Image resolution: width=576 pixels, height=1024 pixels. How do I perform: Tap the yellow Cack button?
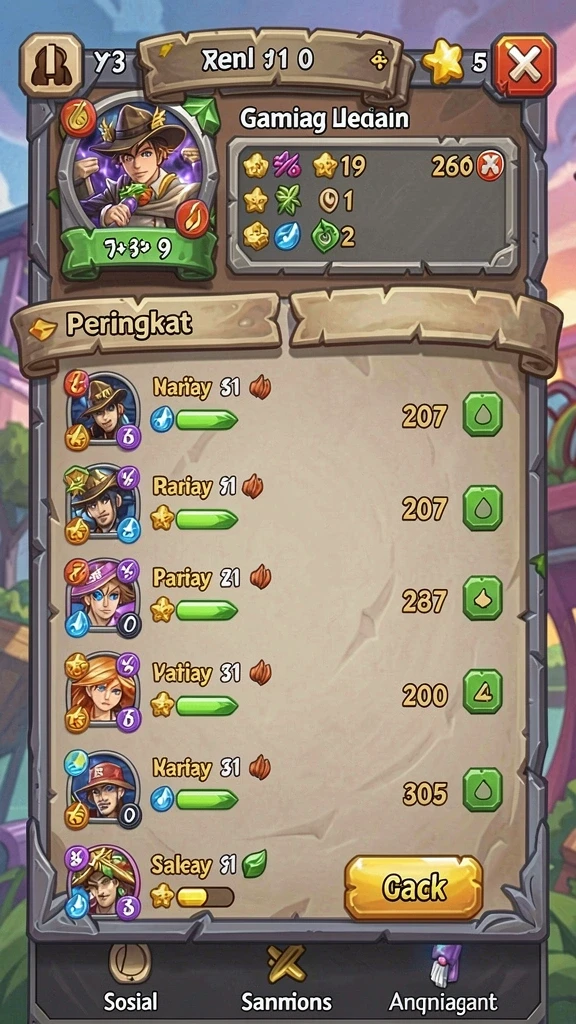pos(413,888)
